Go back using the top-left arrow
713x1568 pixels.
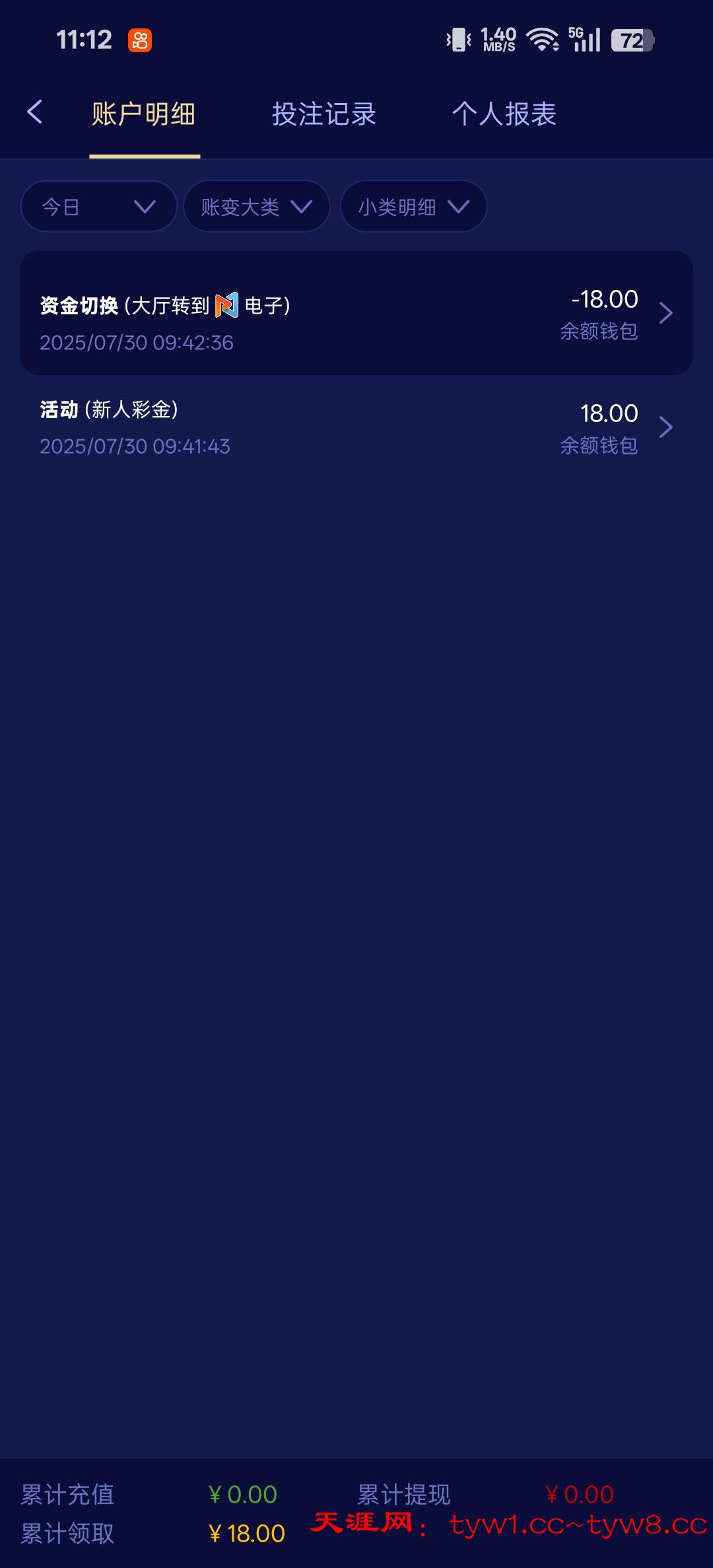pos(35,112)
